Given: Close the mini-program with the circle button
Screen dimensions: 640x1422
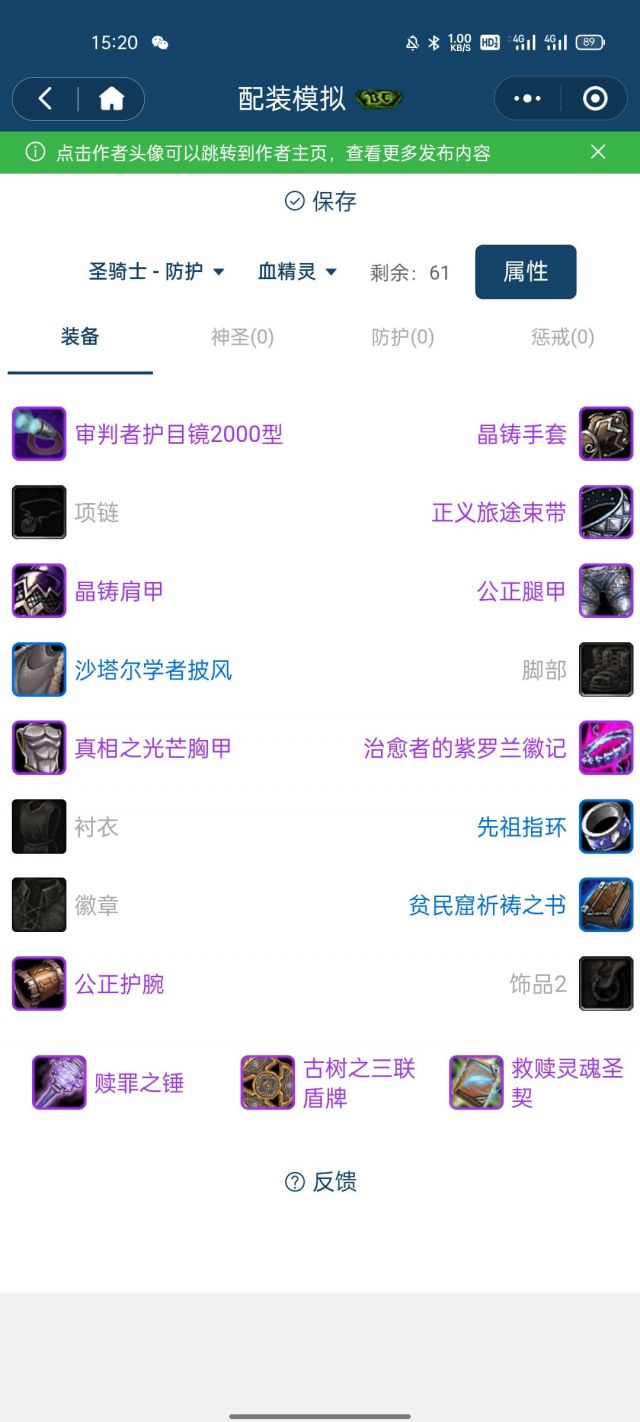Looking at the screenshot, I should pyautogui.click(x=595, y=98).
